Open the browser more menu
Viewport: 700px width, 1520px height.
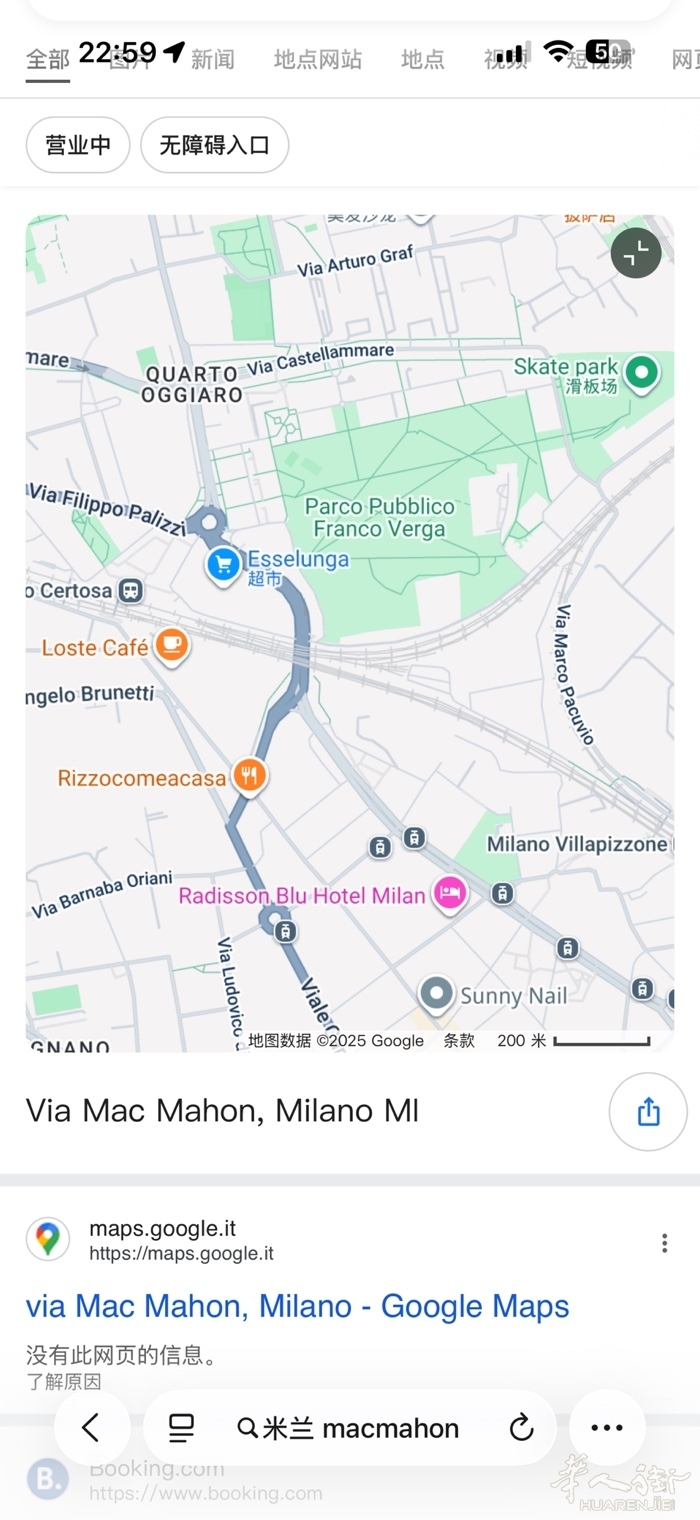point(607,1428)
